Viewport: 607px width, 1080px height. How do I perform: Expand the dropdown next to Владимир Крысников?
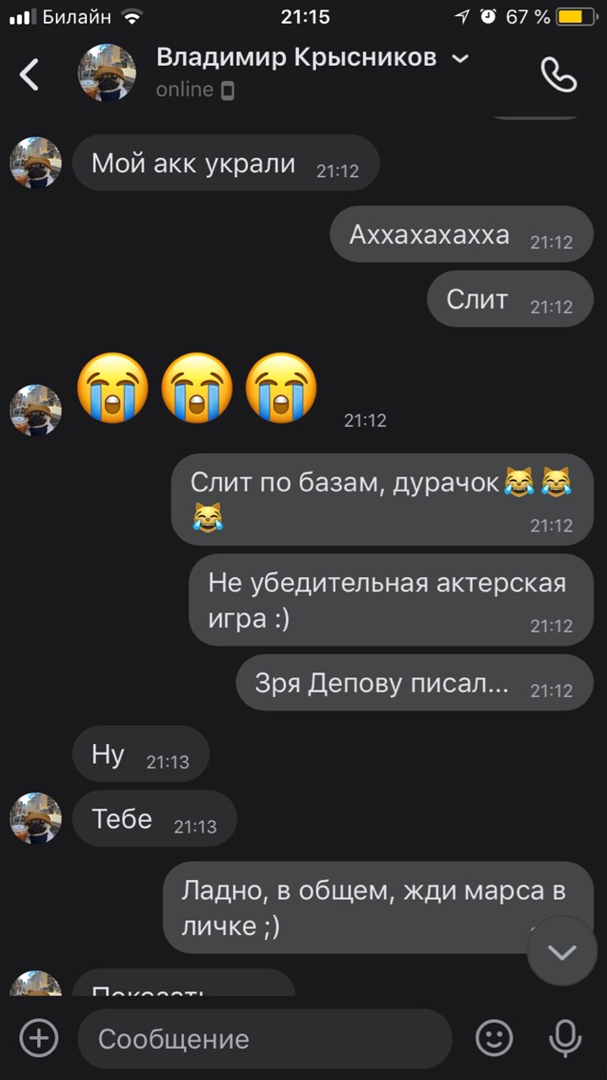point(460,59)
